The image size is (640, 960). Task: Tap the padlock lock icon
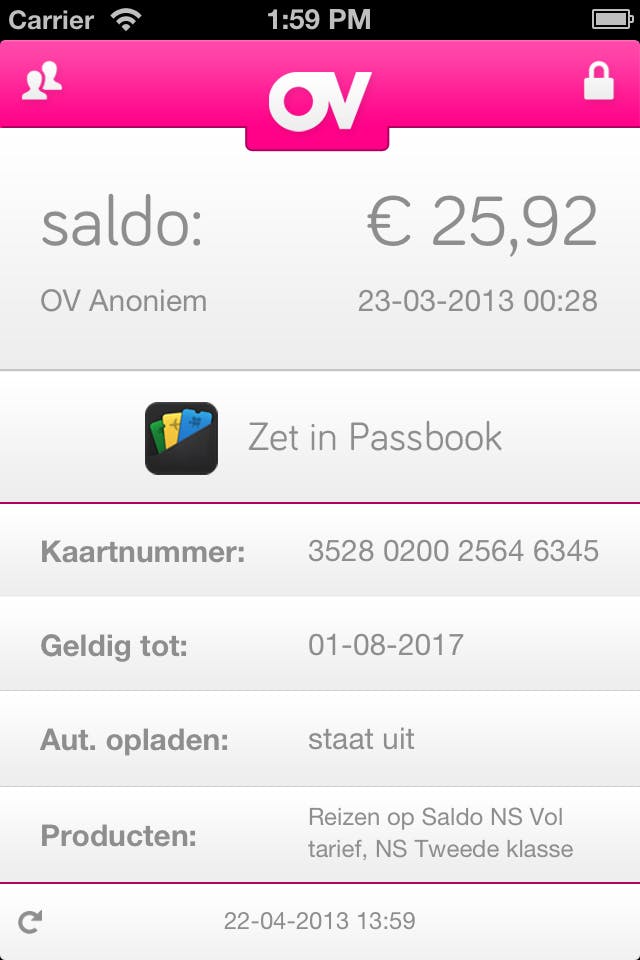(599, 82)
